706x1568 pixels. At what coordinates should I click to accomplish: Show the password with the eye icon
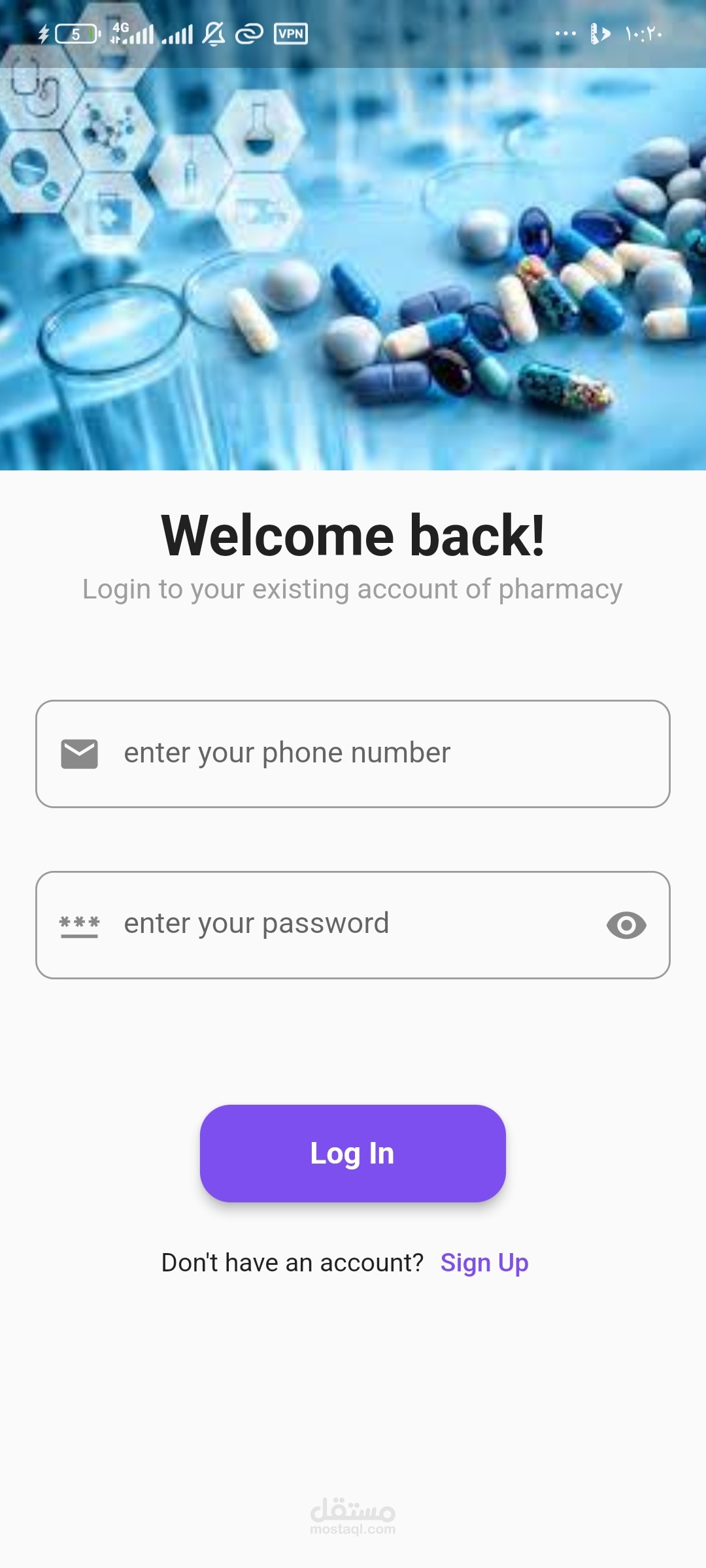point(626,925)
